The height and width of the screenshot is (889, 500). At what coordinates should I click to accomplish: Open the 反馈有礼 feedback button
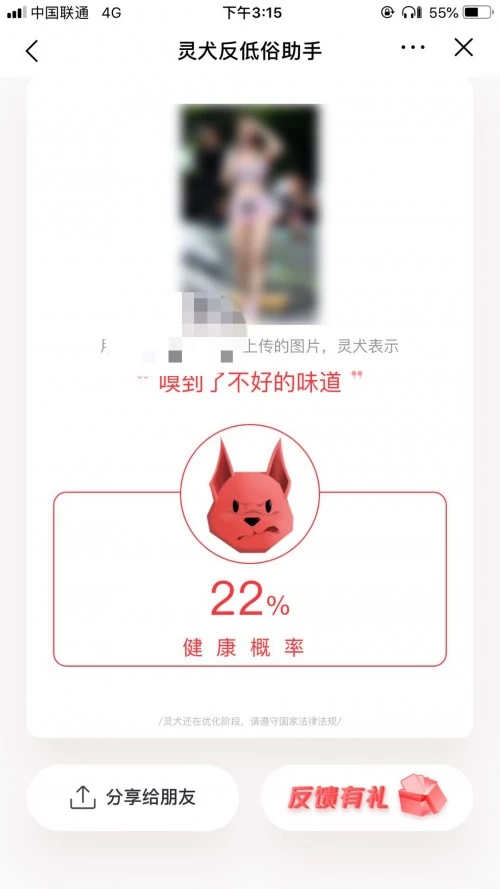point(367,797)
